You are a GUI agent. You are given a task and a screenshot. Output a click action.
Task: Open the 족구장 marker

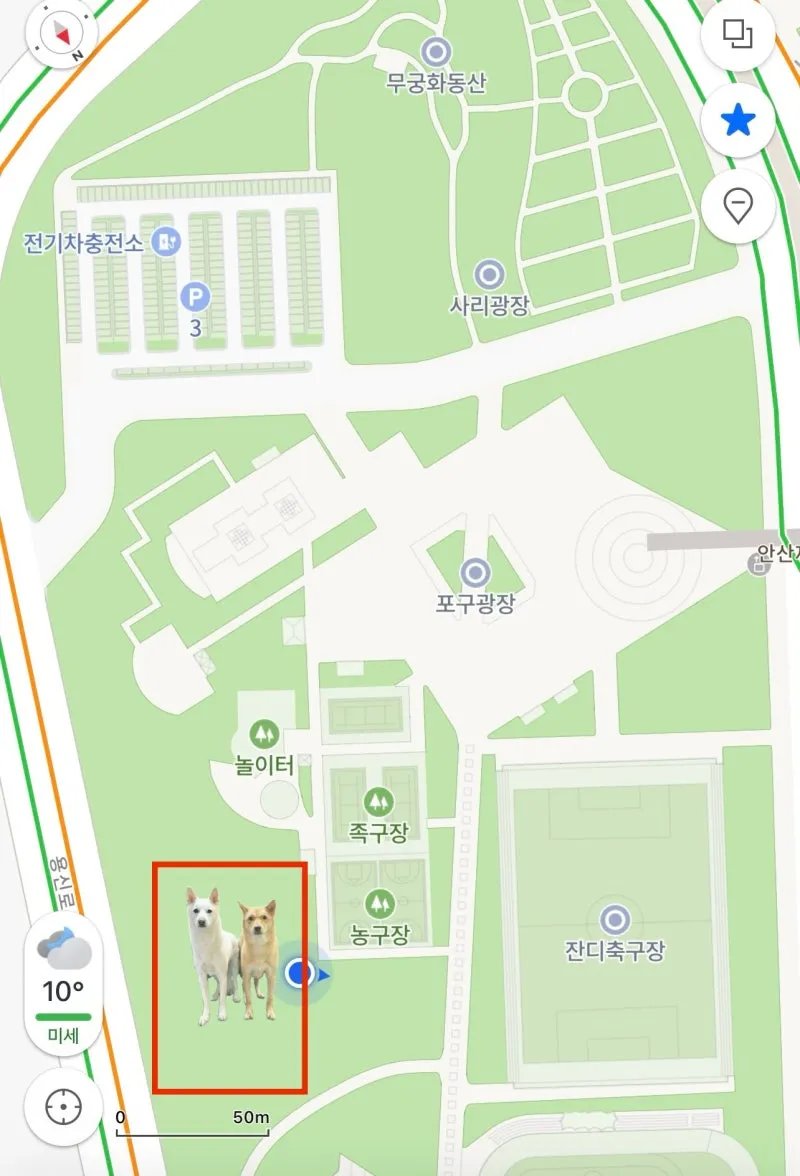378,801
